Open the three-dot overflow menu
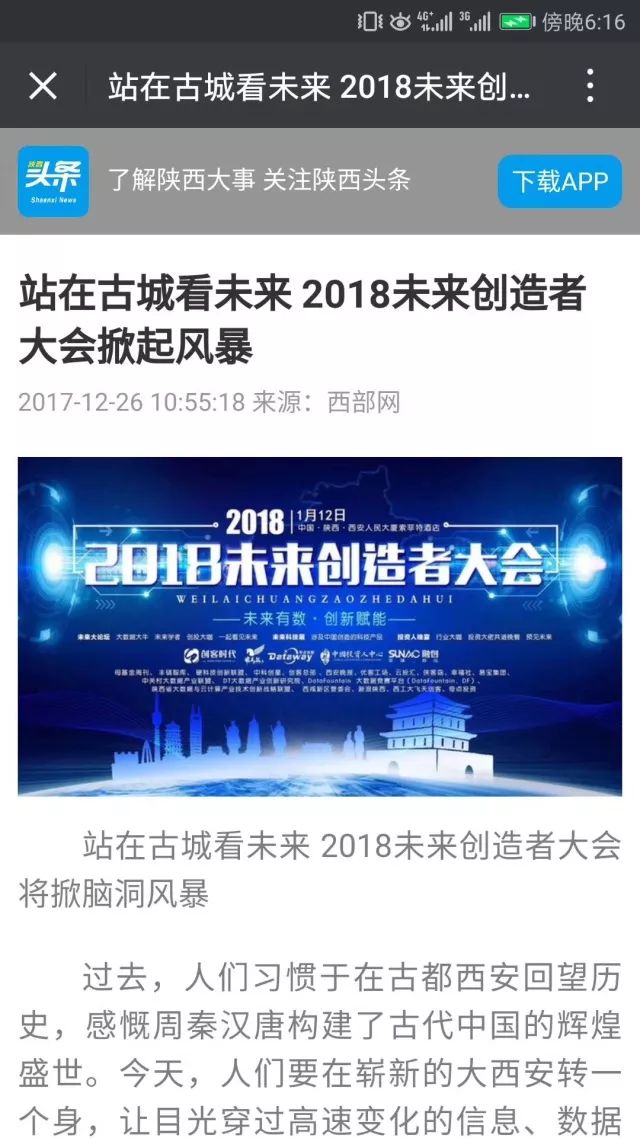The width and height of the screenshot is (640, 1138). [x=590, y=86]
